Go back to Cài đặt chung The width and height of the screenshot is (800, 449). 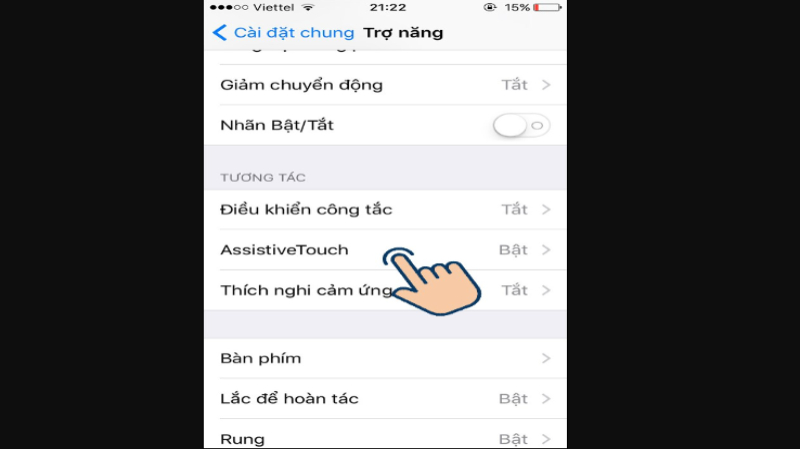point(284,33)
